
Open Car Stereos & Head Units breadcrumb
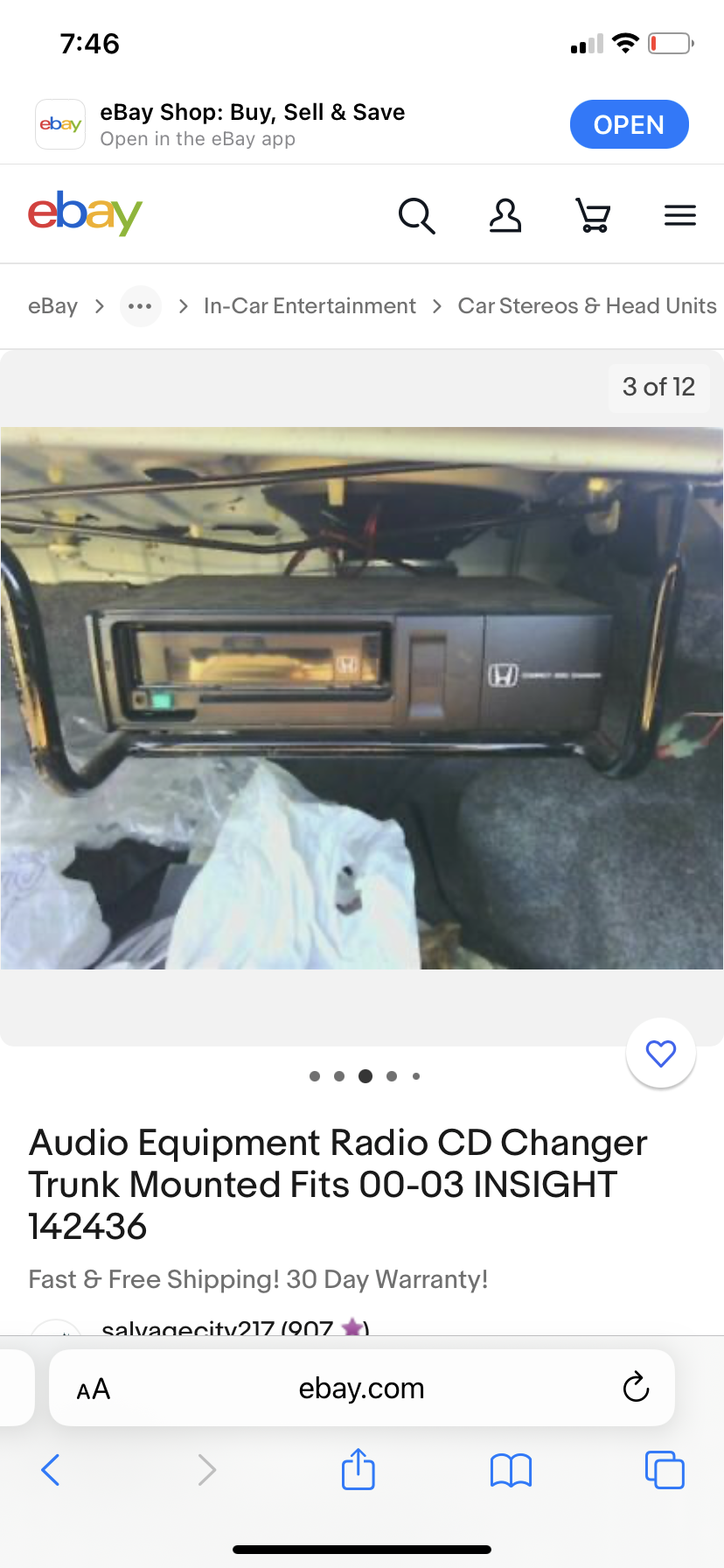587,306
